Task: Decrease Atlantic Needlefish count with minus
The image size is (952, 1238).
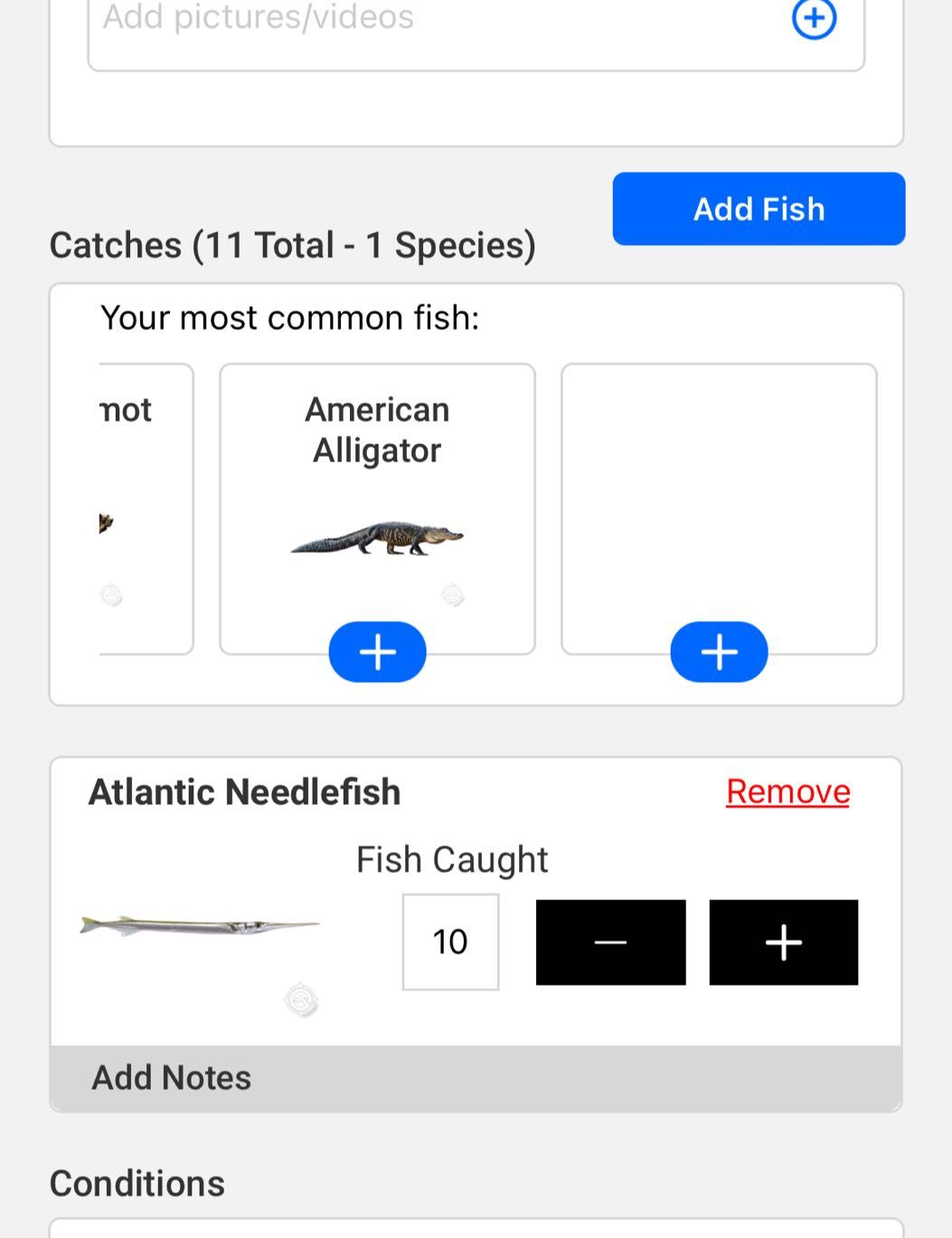Action: click(610, 942)
